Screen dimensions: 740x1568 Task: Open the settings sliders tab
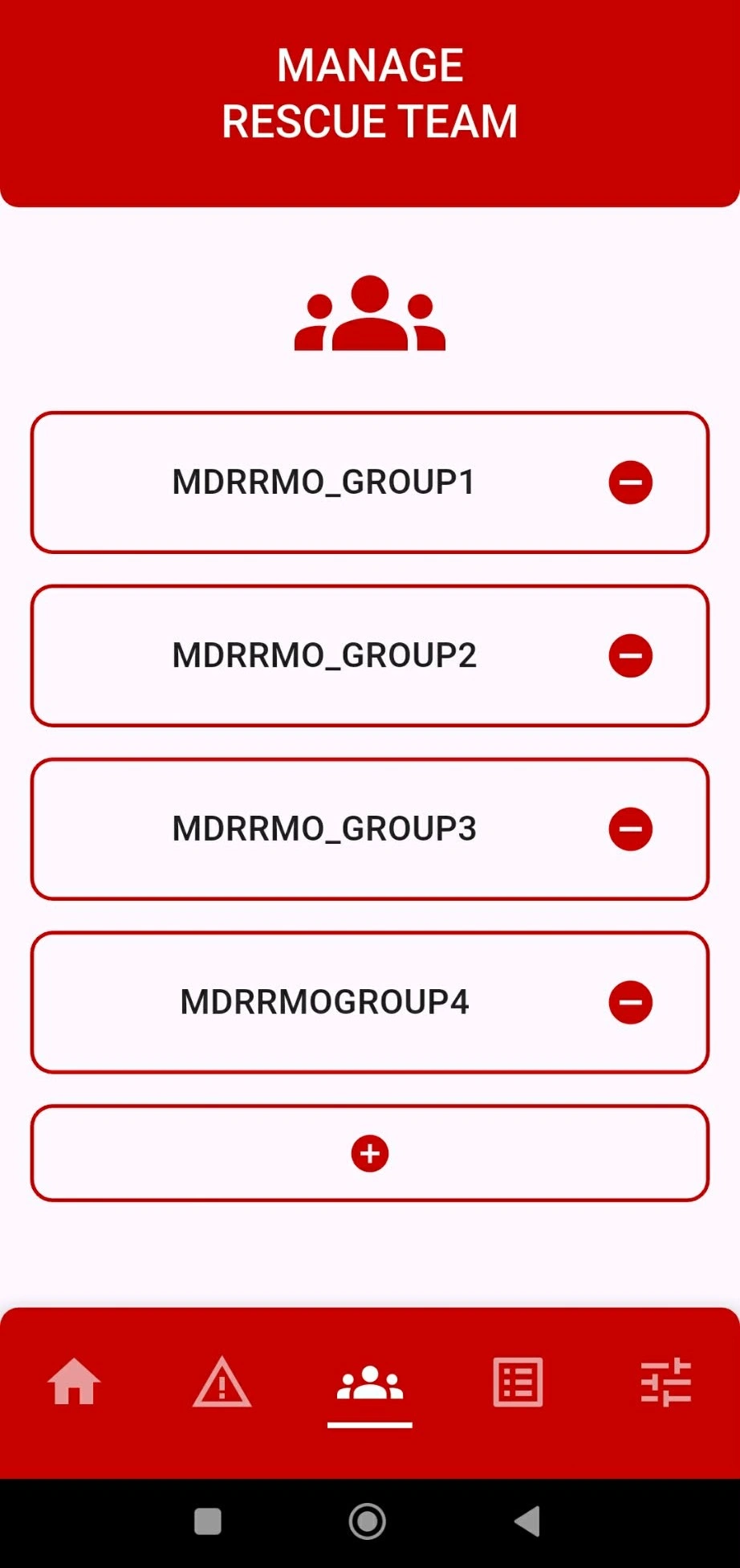(665, 1383)
